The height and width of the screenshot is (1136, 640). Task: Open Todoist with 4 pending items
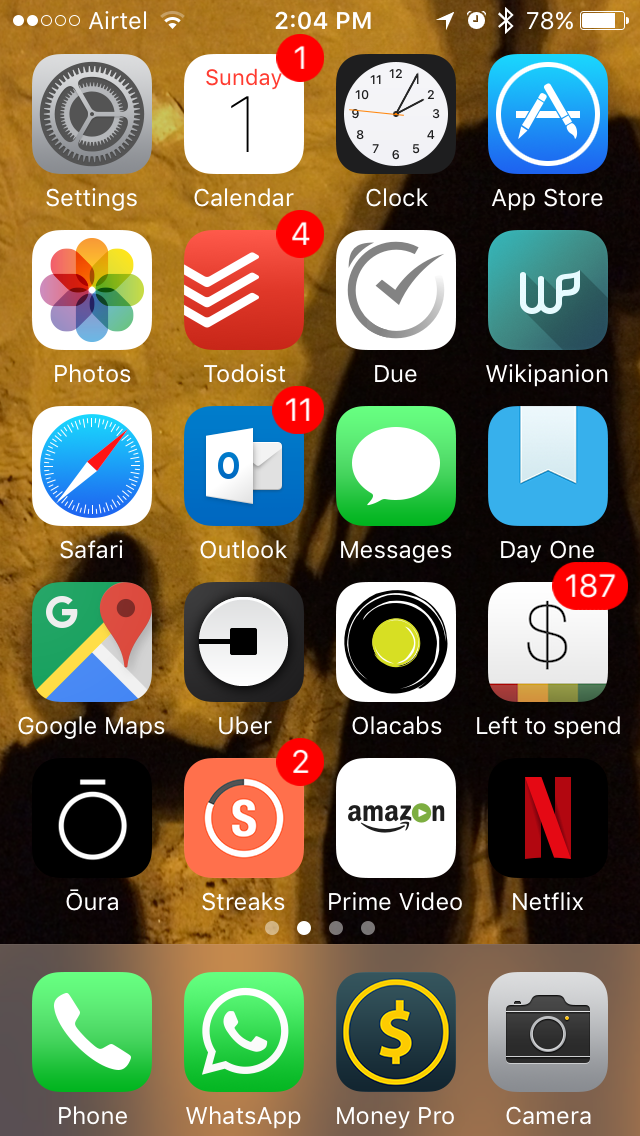coord(244,290)
